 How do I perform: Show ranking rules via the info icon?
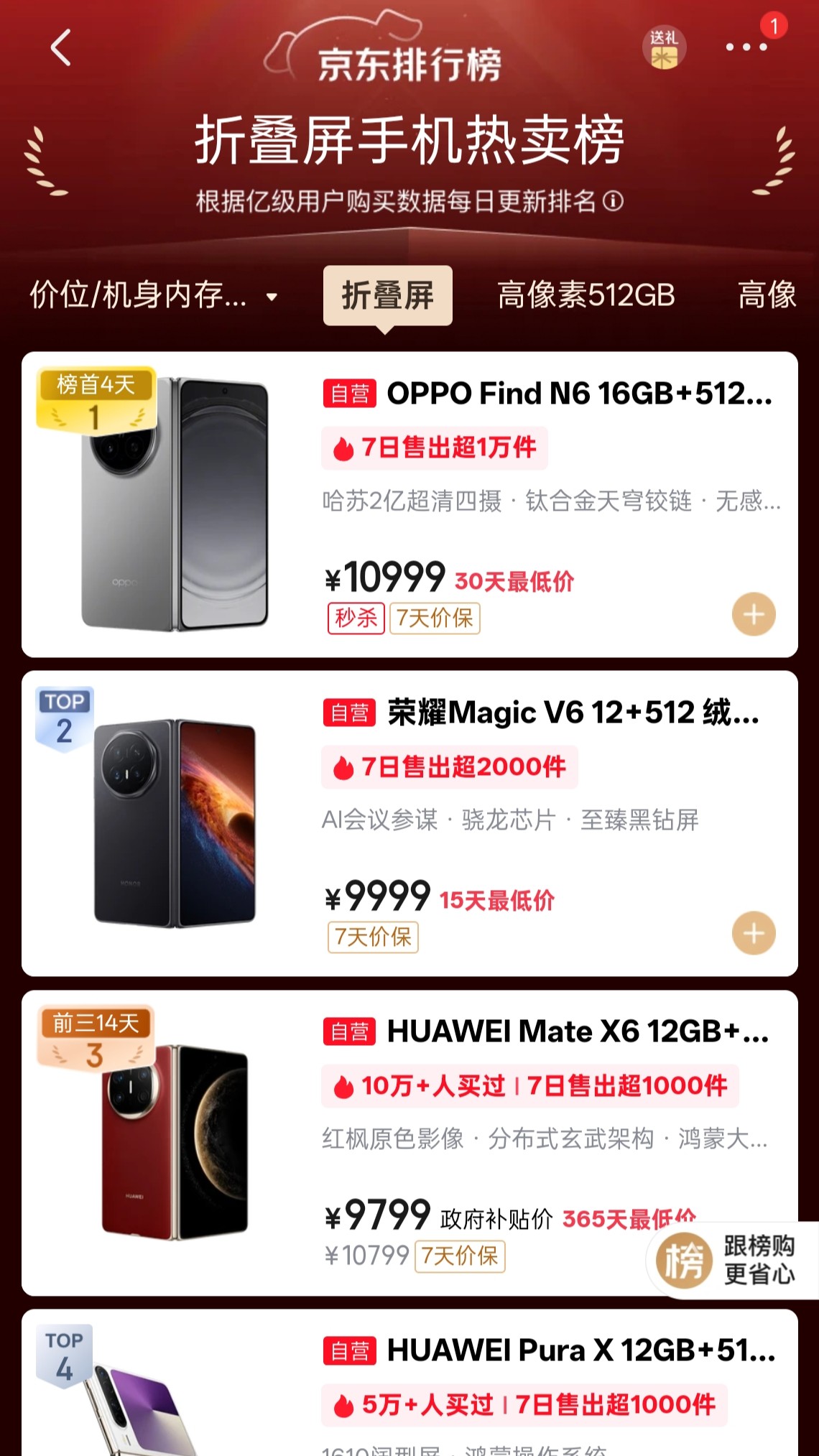point(613,201)
